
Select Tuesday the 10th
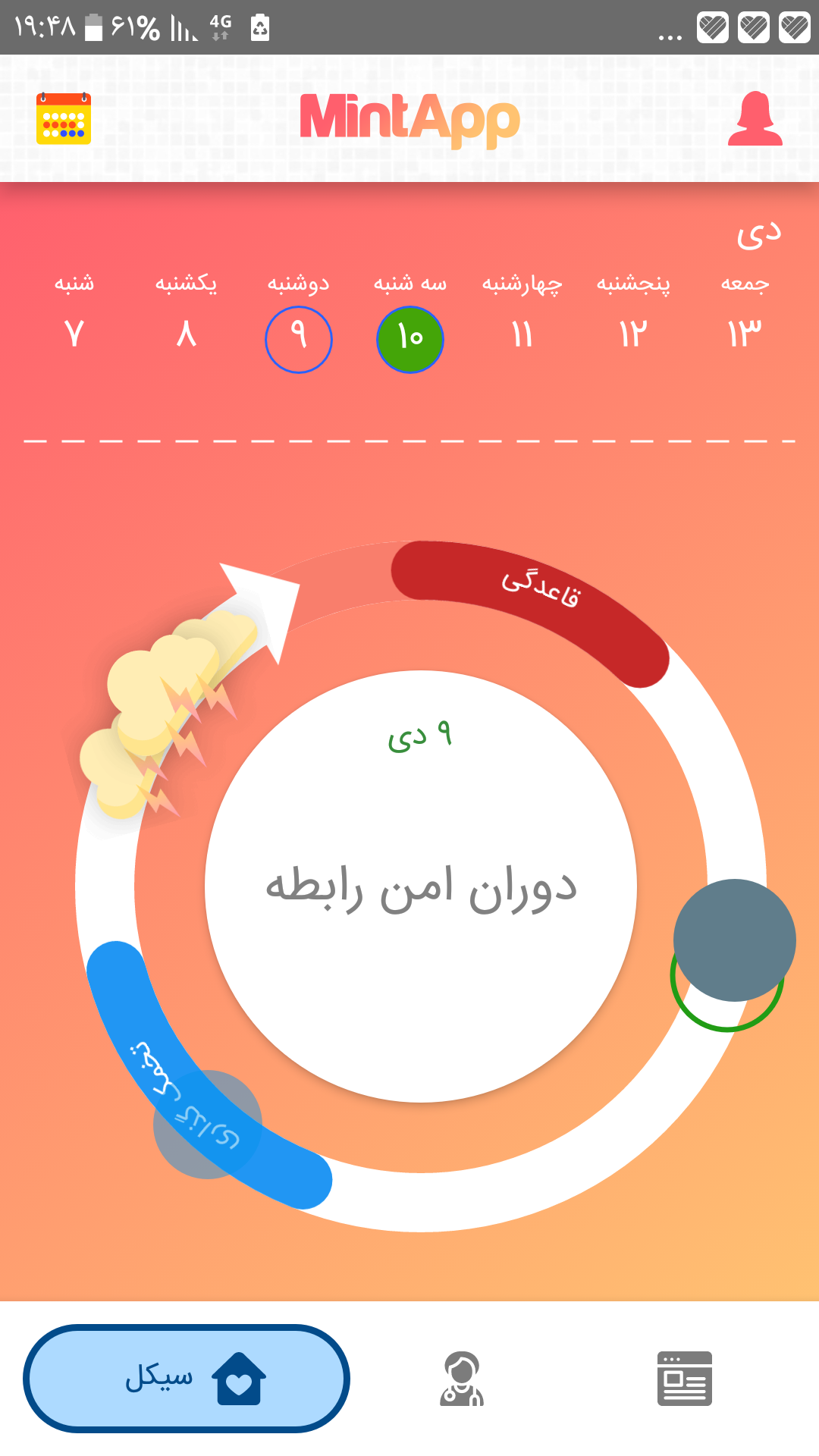409,339
